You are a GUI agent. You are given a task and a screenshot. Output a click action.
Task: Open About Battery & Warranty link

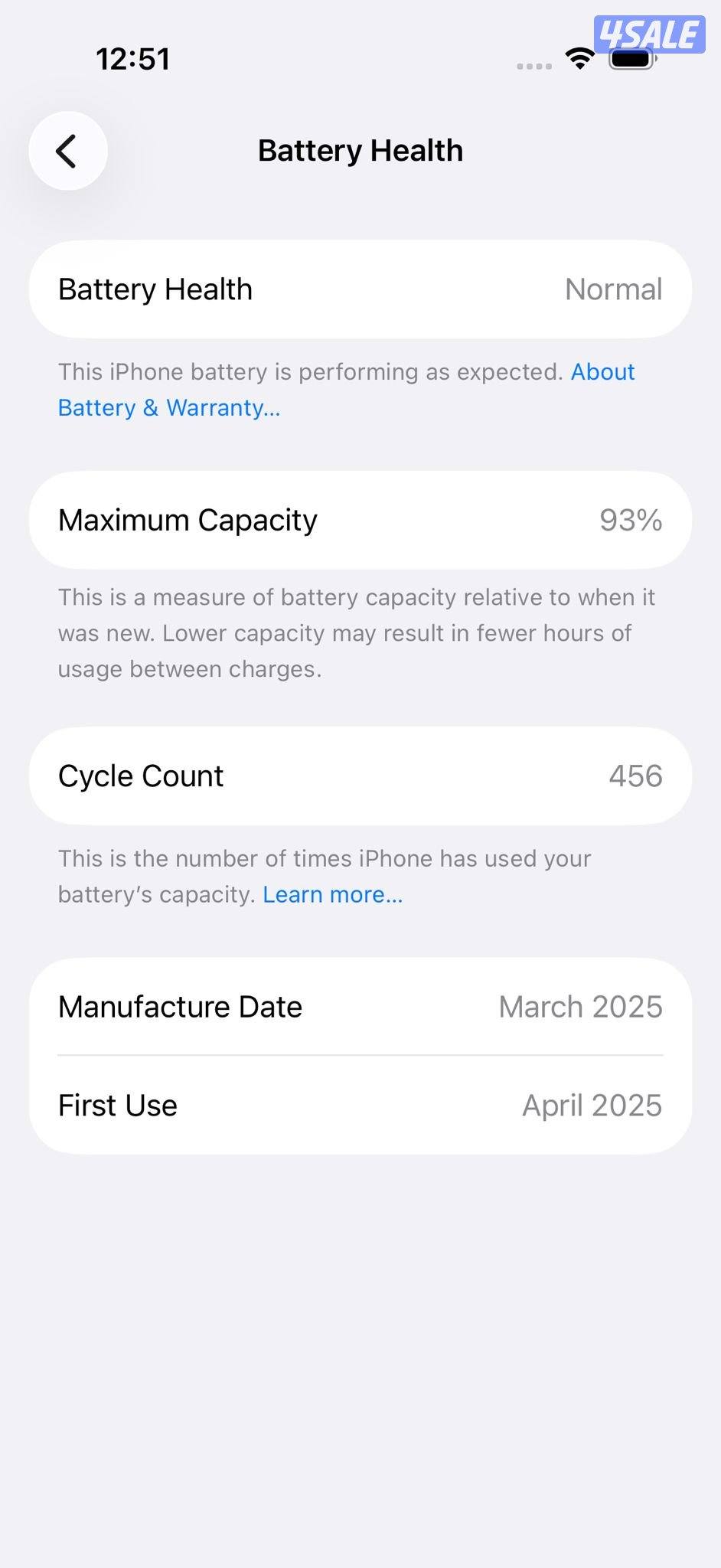click(169, 407)
